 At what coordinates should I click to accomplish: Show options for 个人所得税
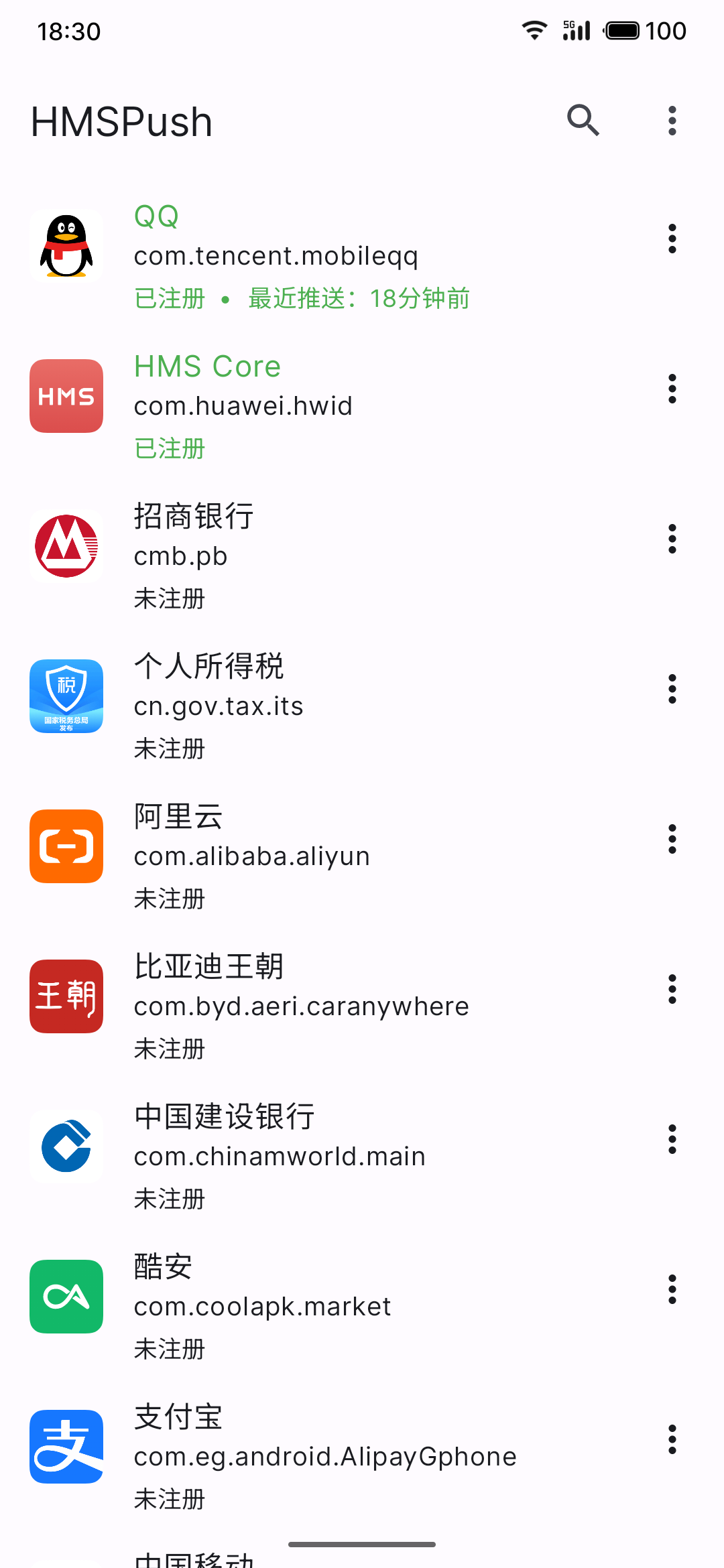click(x=672, y=690)
